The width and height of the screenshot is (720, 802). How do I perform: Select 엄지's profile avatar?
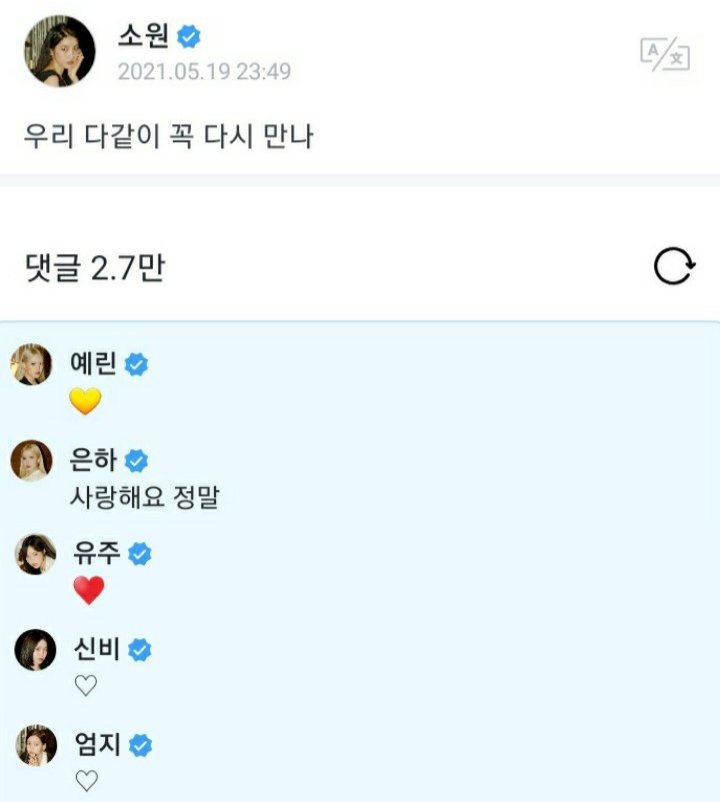click(36, 745)
